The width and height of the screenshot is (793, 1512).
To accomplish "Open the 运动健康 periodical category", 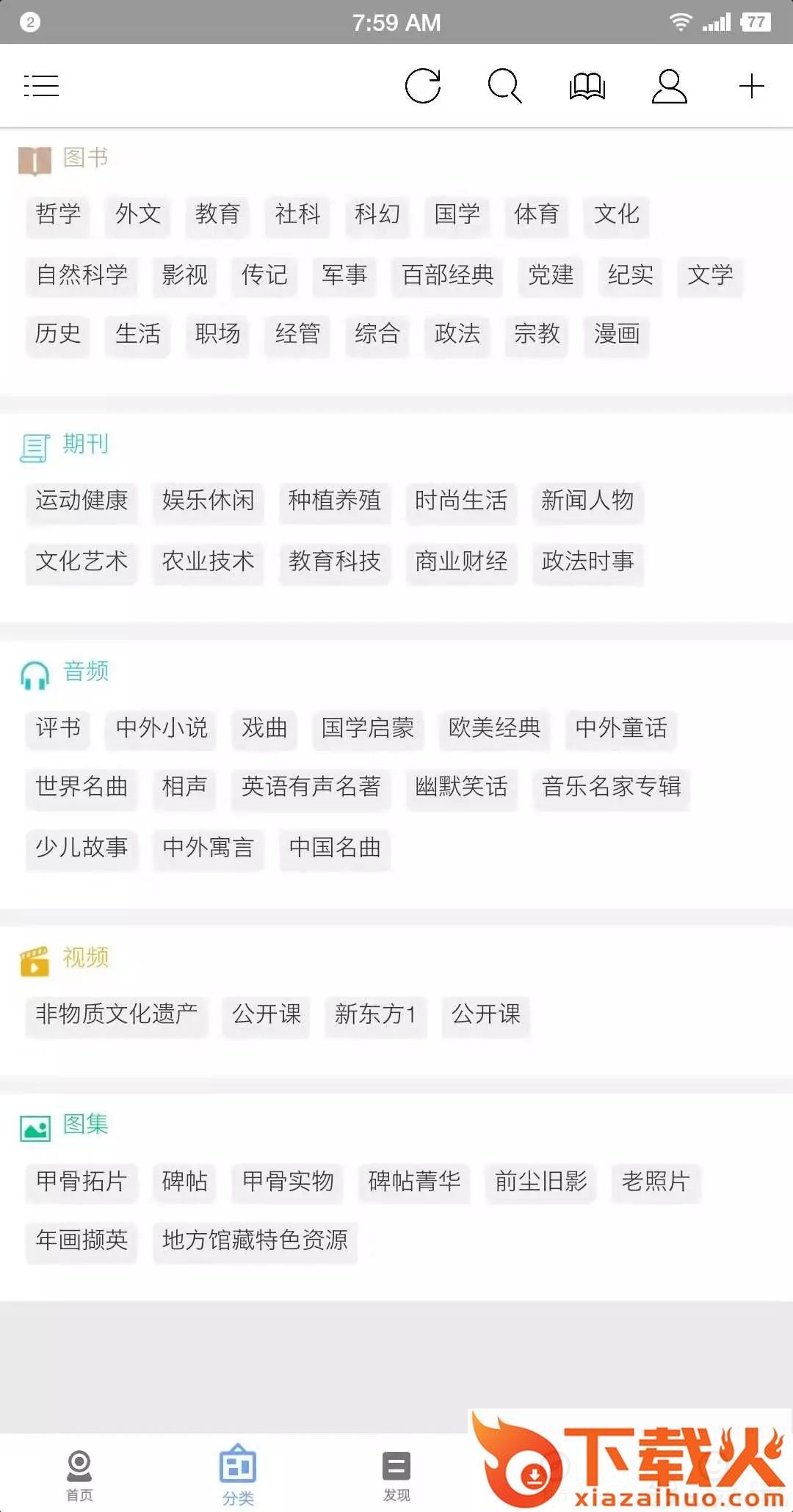I will click(x=82, y=501).
